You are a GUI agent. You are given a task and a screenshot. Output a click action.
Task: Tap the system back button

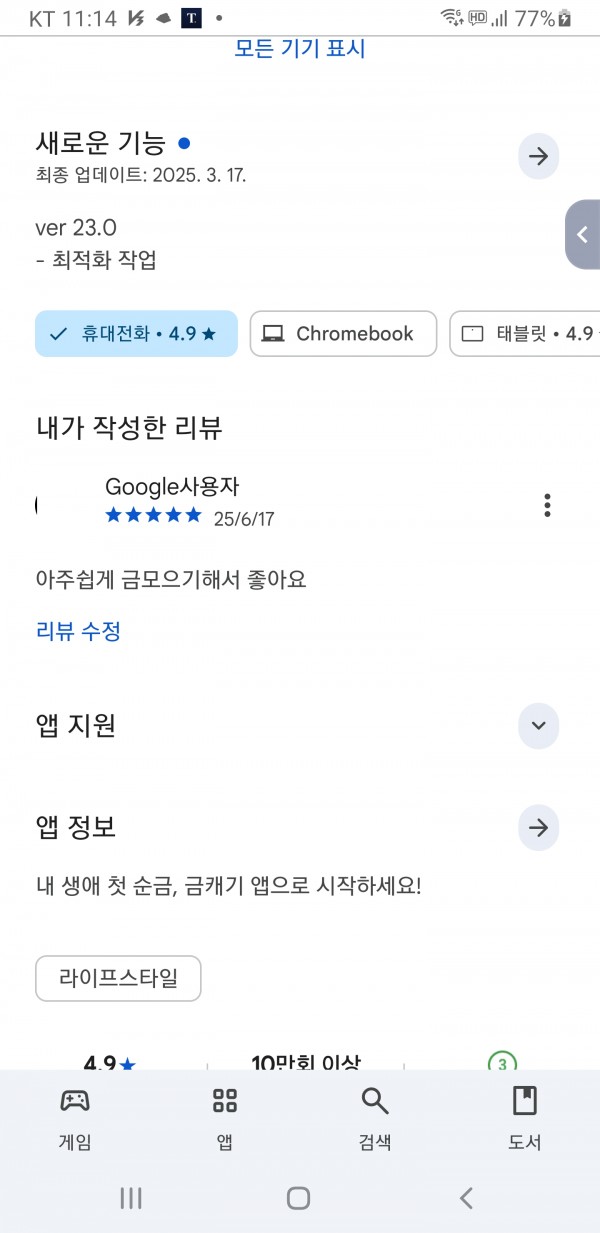point(465,1198)
